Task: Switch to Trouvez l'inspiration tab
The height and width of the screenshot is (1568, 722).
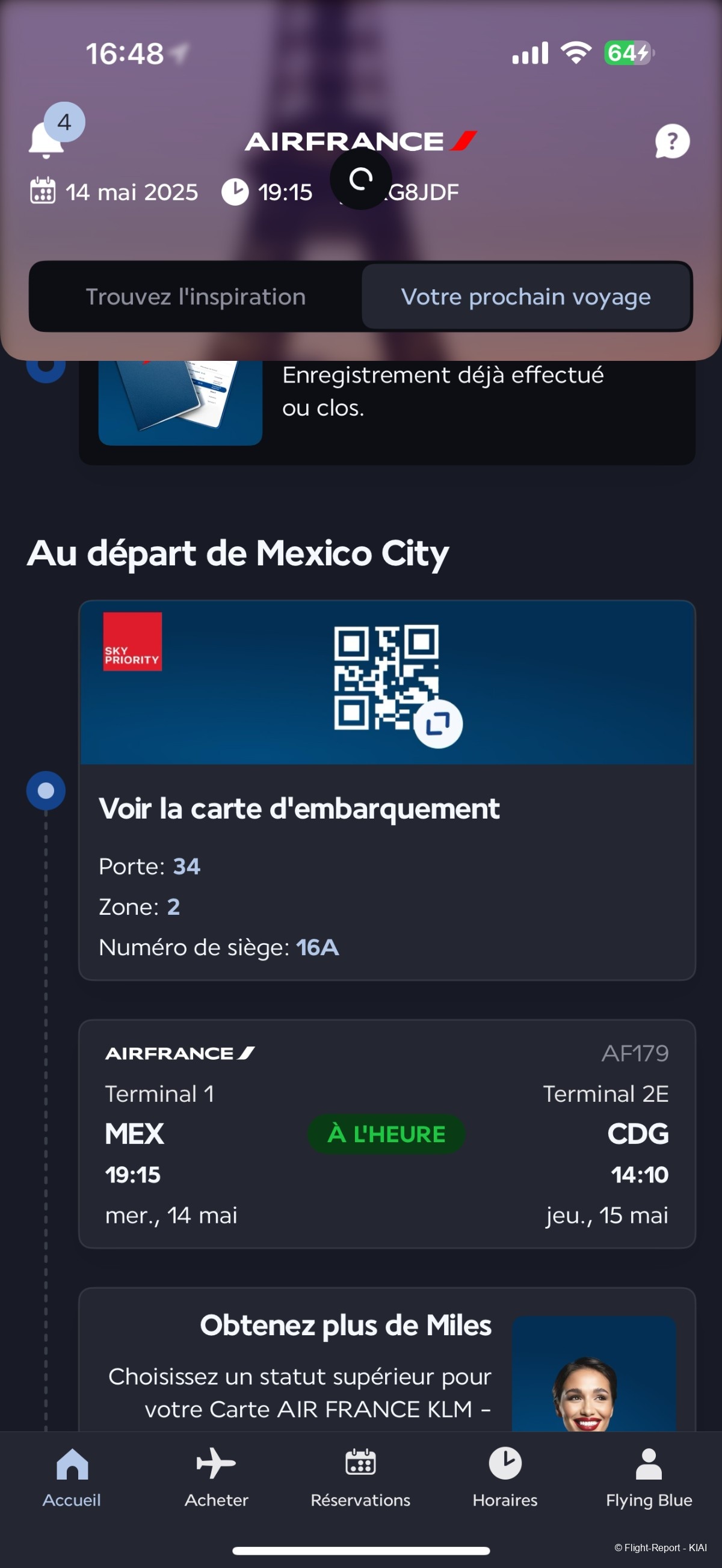Action: click(x=196, y=297)
